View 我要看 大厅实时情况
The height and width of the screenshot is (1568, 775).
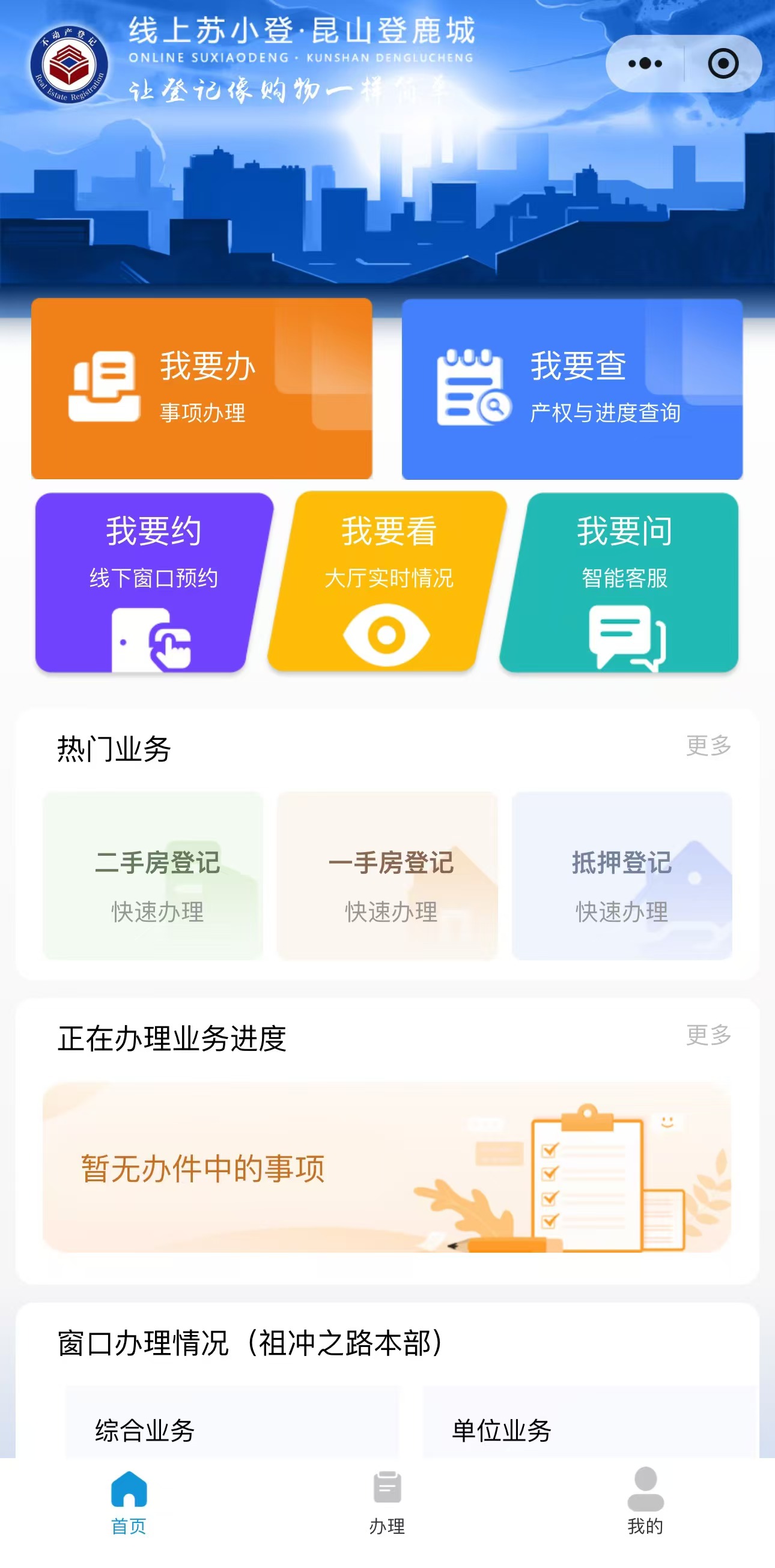click(388, 583)
